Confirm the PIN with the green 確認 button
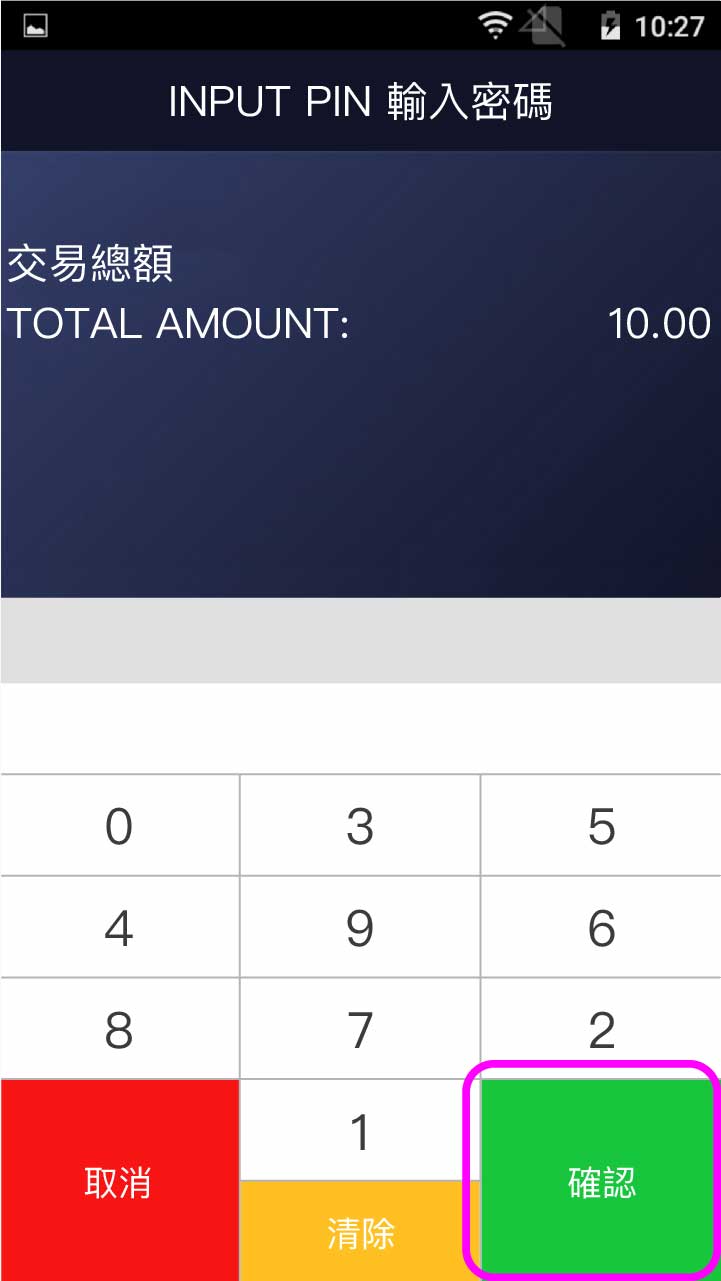The image size is (721, 1281). point(601,1181)
